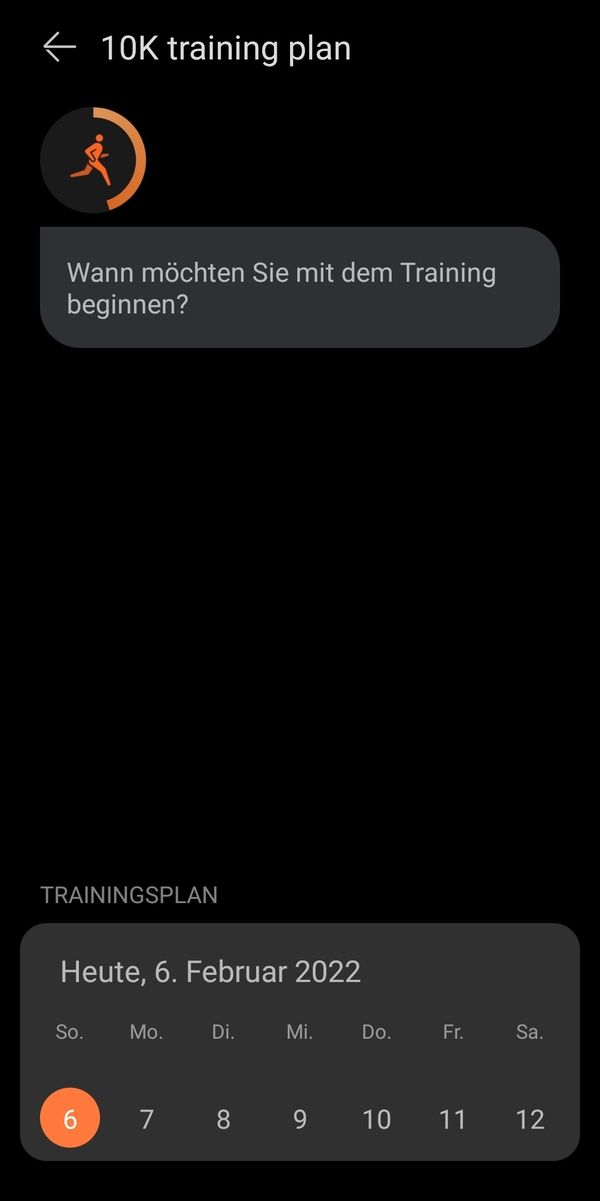Screen dimensions: 600x1201
Task: Go back from 10K training plan
Action: [x=60, y=47]
